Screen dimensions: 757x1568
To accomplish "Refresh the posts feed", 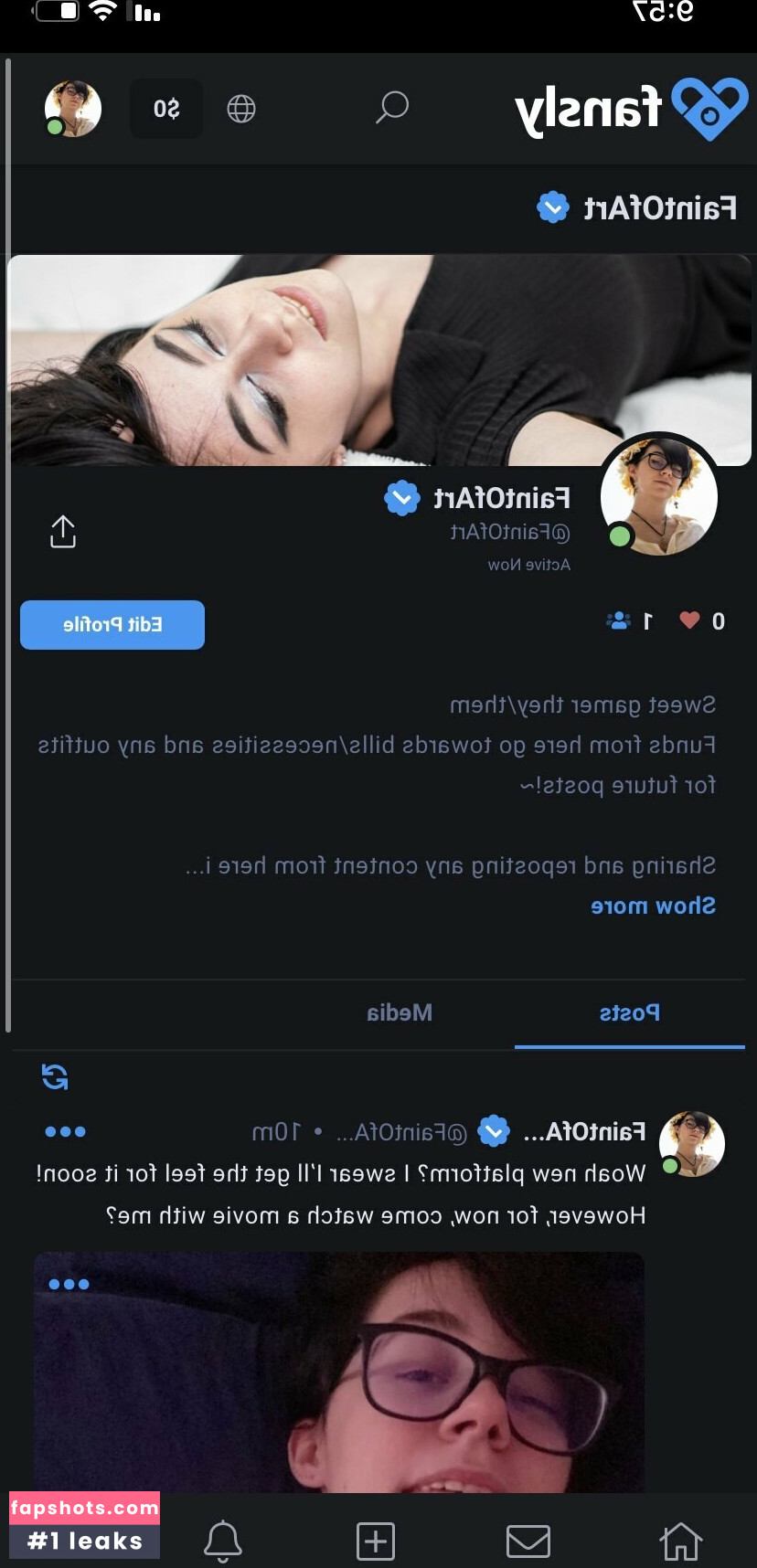I will click(56, 1076).
